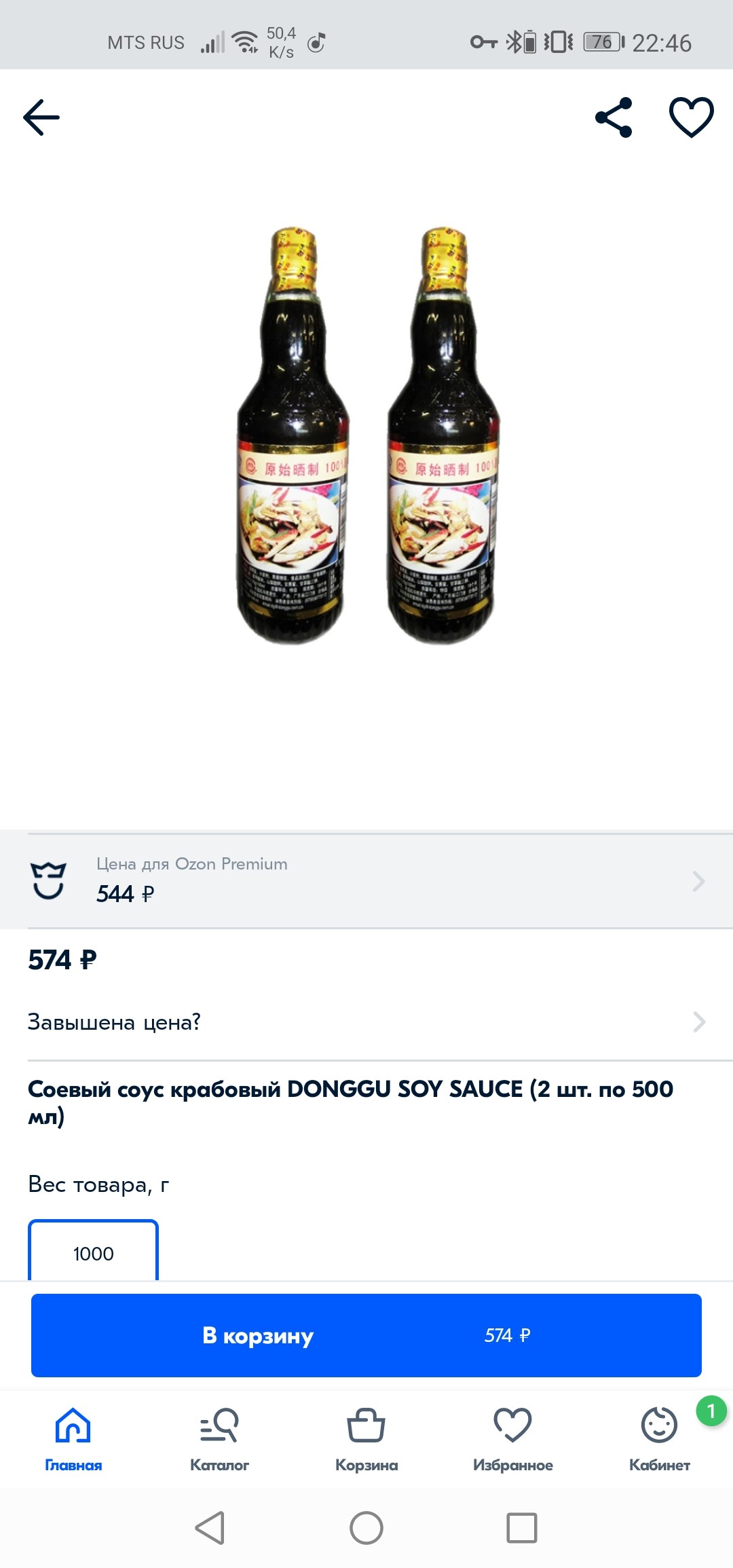Screen dimensions: 733x1568
Task: Open recent apps with the square button
Action: point(522,1528)
